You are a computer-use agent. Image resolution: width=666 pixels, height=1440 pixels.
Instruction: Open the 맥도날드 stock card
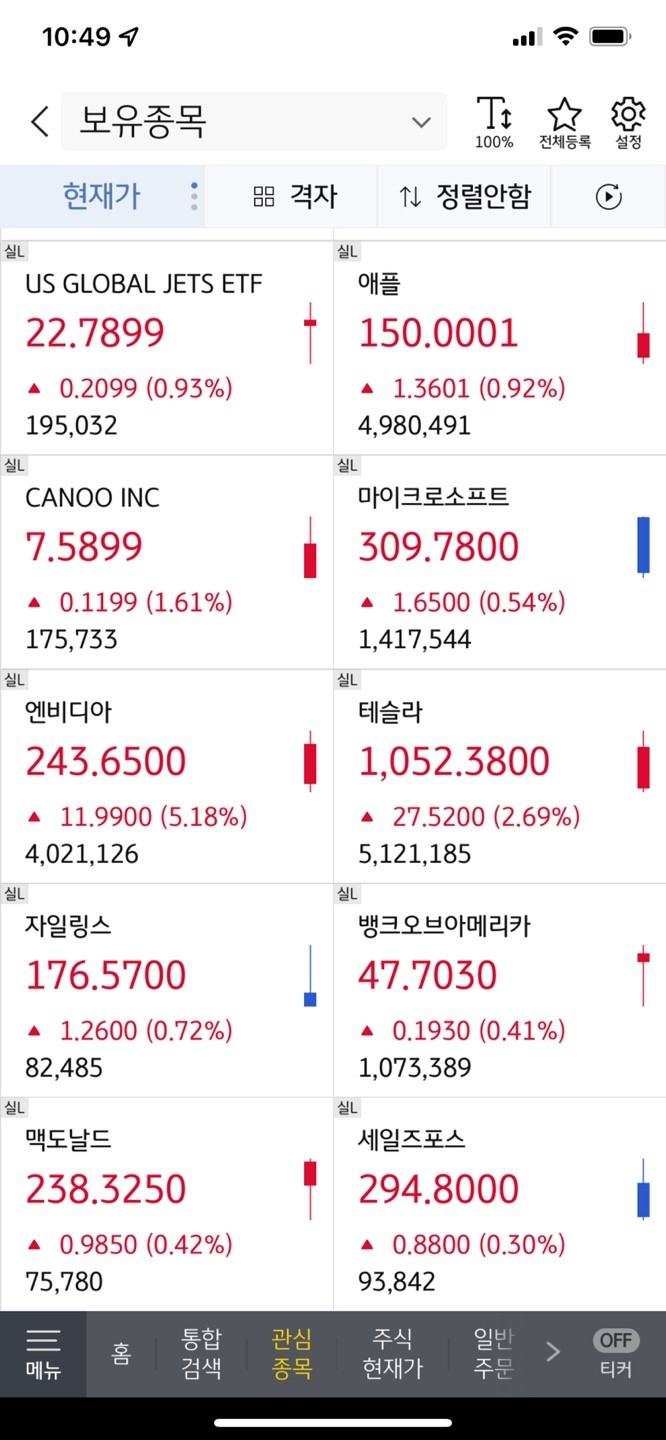pos(166,1204)
